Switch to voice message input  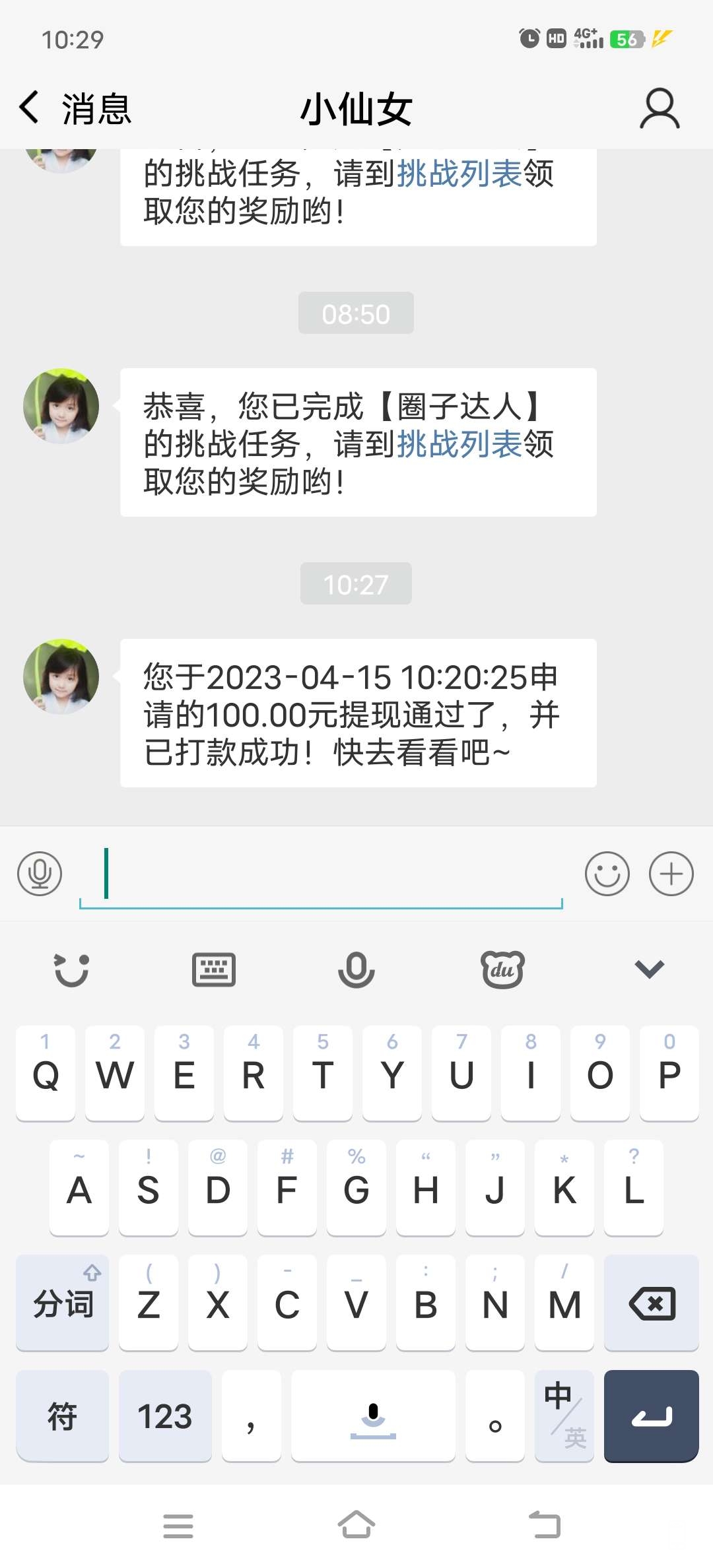[x=40, y=874]
